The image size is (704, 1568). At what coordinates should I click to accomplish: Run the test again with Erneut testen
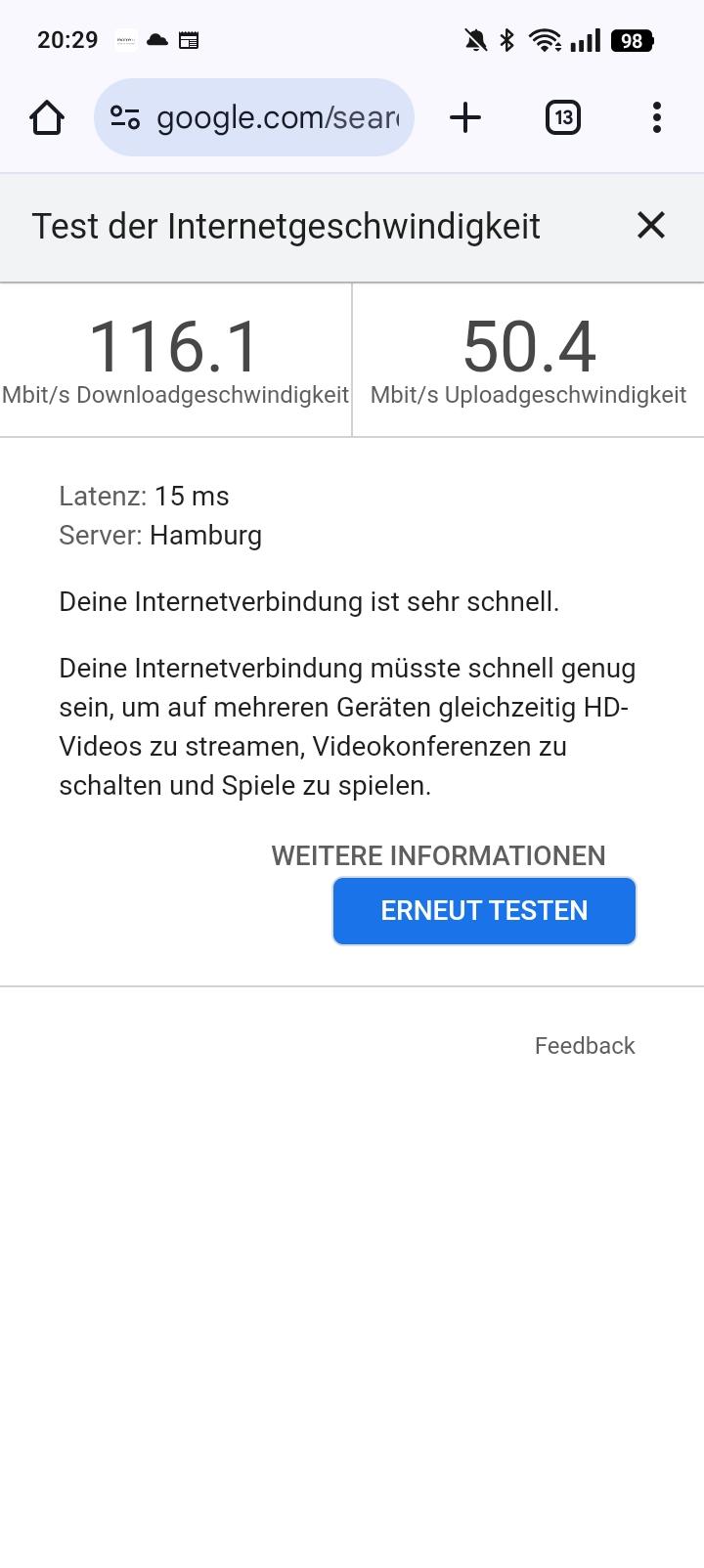(x=484, y=910)
